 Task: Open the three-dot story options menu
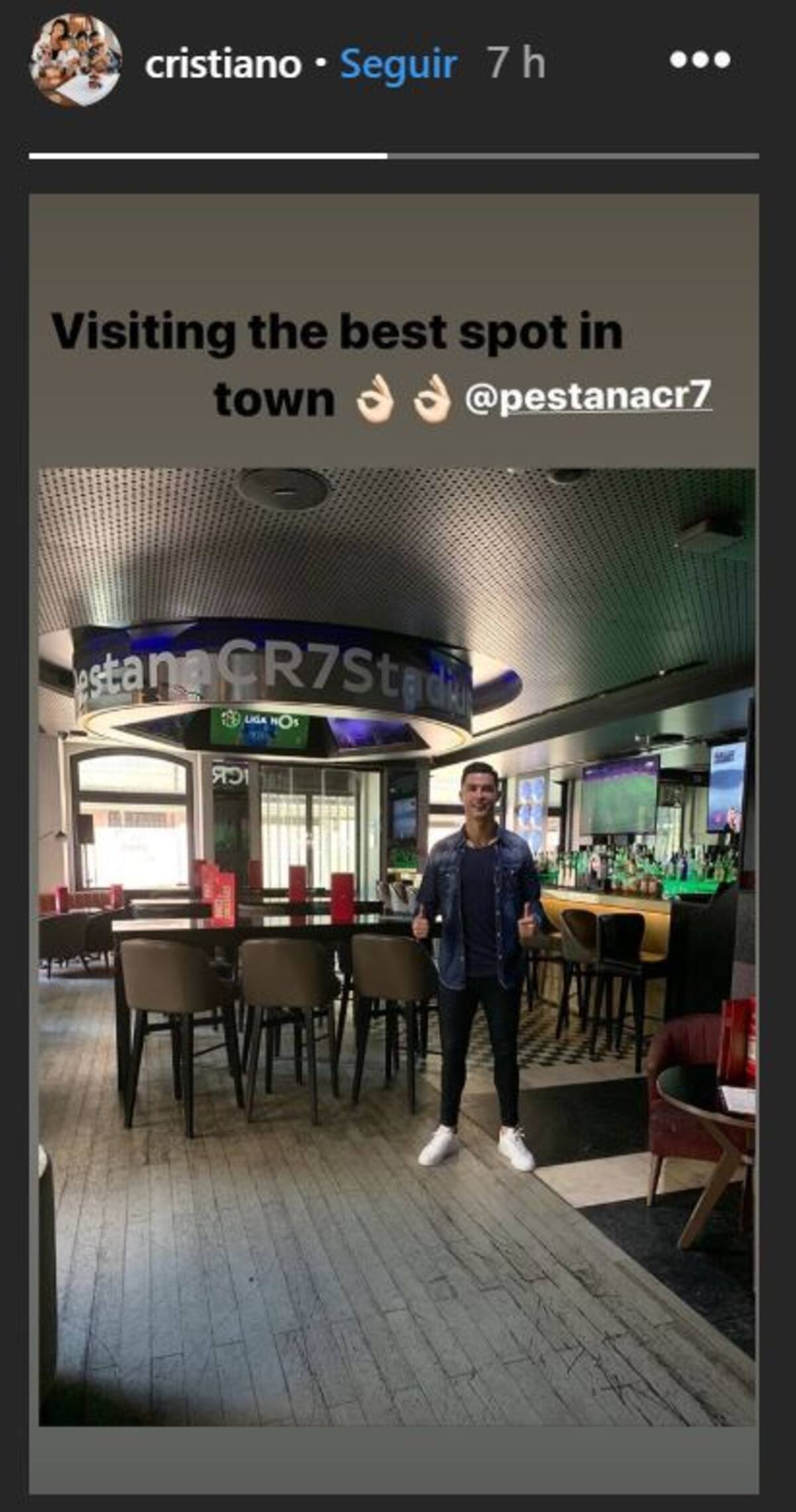click(x=700, y=60)
